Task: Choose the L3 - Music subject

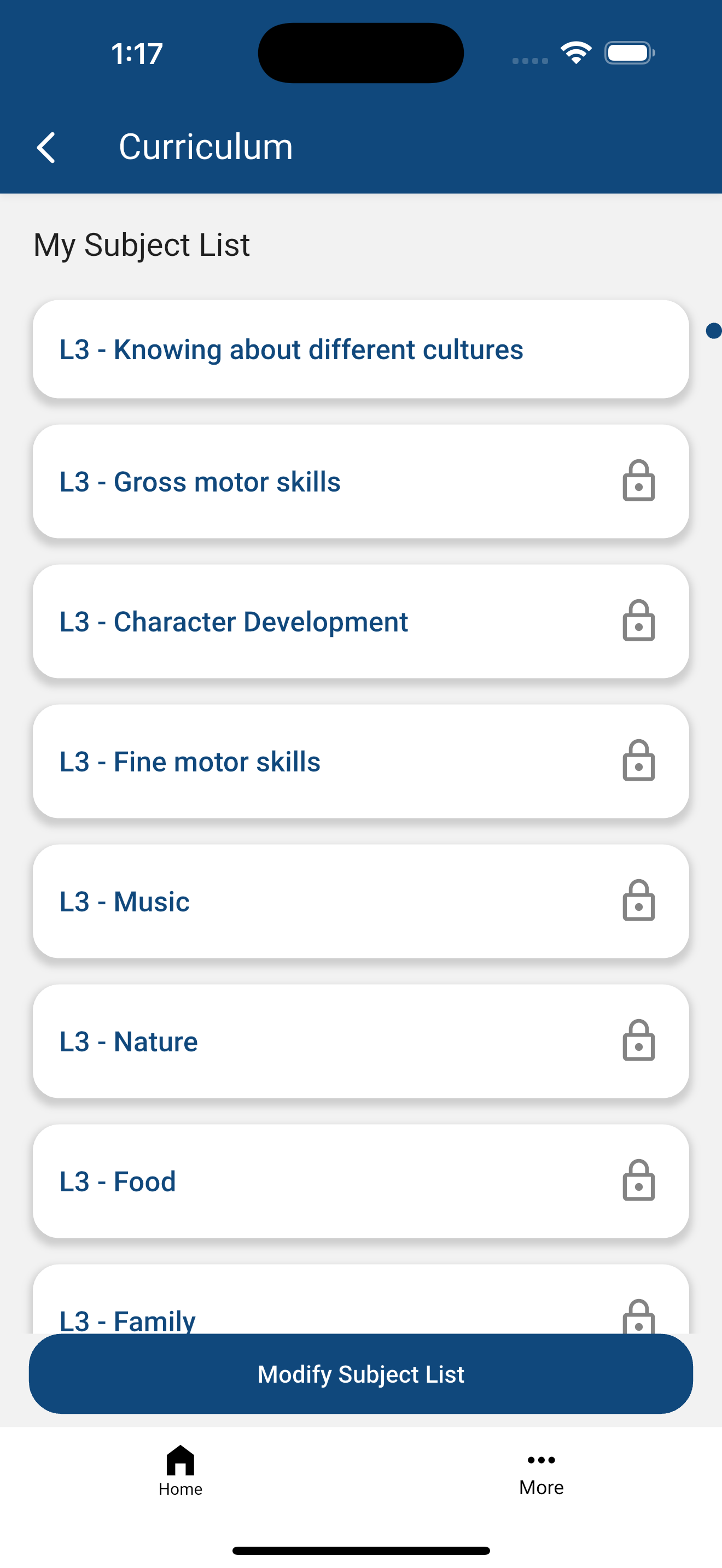Action: tap(360, 902)
